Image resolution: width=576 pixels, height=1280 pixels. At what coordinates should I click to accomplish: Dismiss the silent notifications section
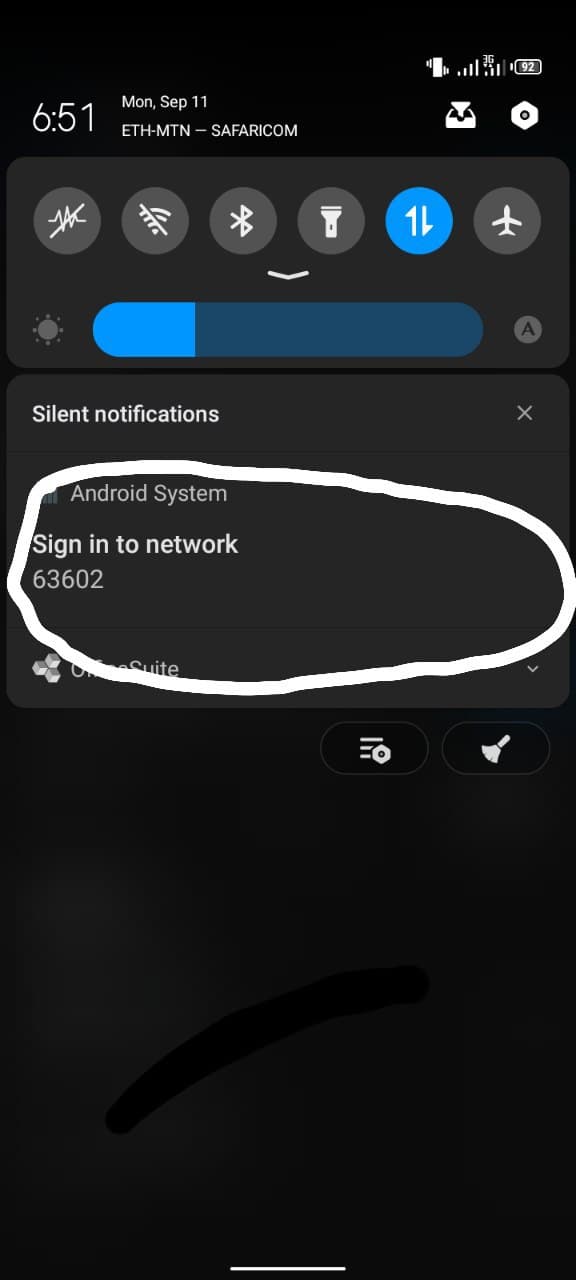[x=525, y=413]
